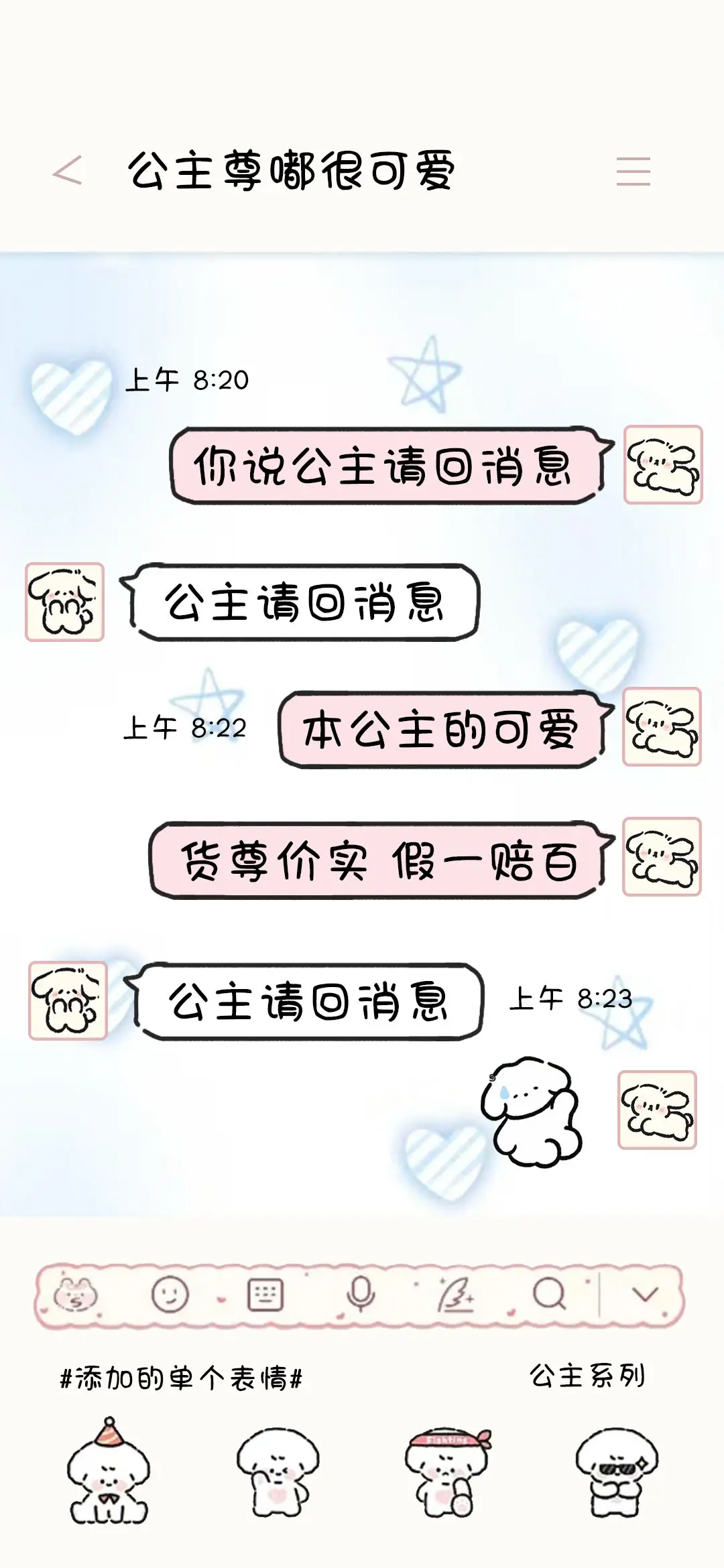Tap the friend's puppy avatar on the left
This screenshot has height=1568, width=724.
click(65, 602)
